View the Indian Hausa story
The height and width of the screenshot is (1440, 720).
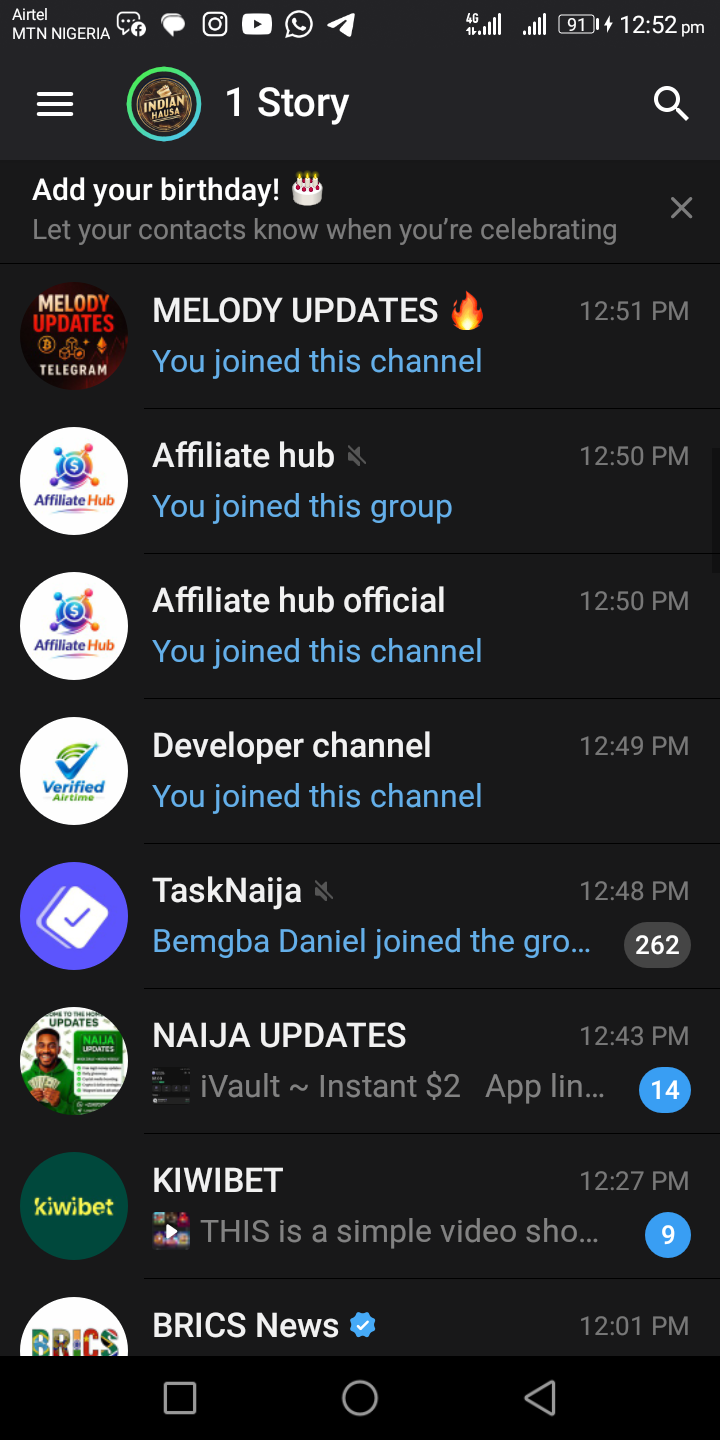(x=164, y=104)
